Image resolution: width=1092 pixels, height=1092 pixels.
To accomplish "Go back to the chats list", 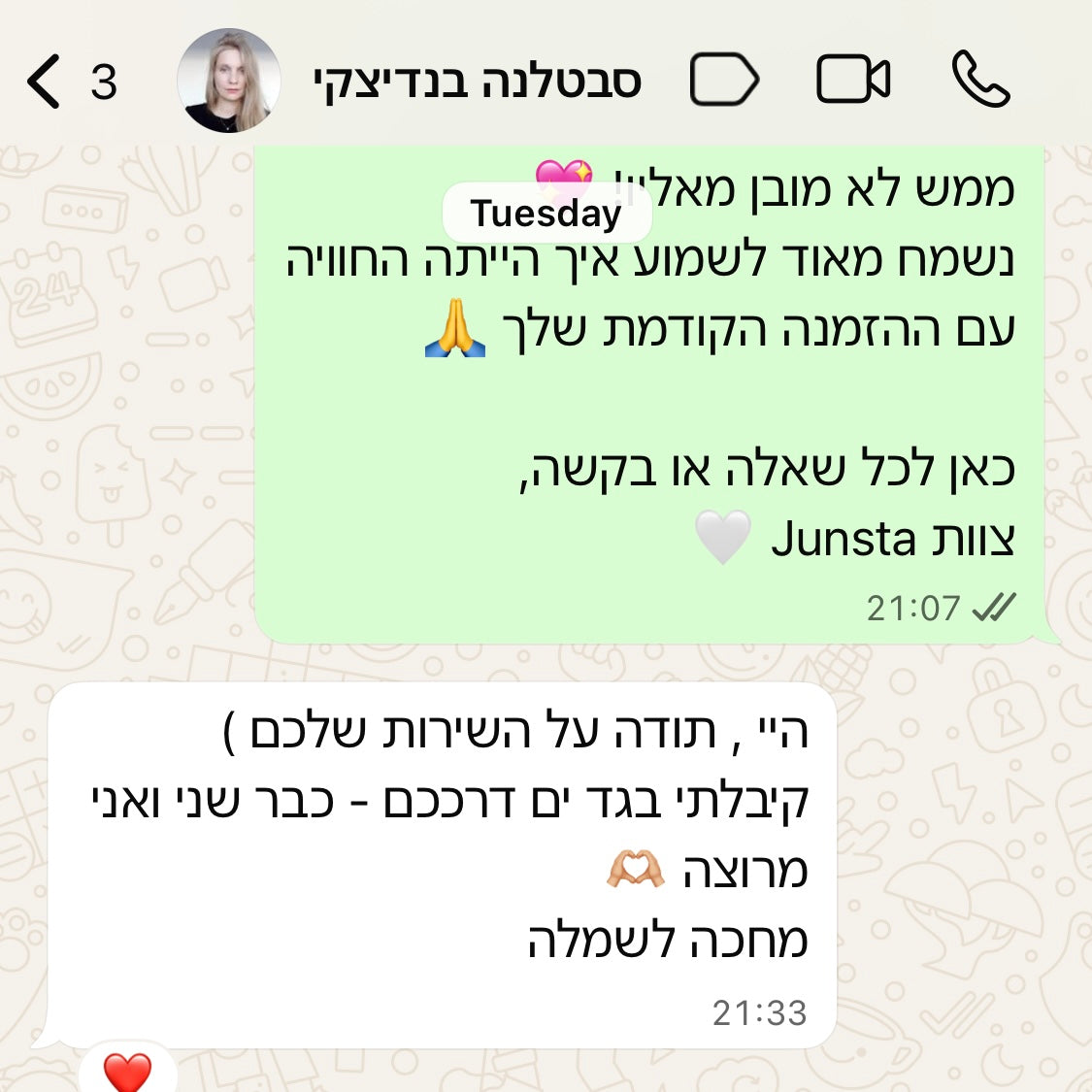I will point(47,81).
